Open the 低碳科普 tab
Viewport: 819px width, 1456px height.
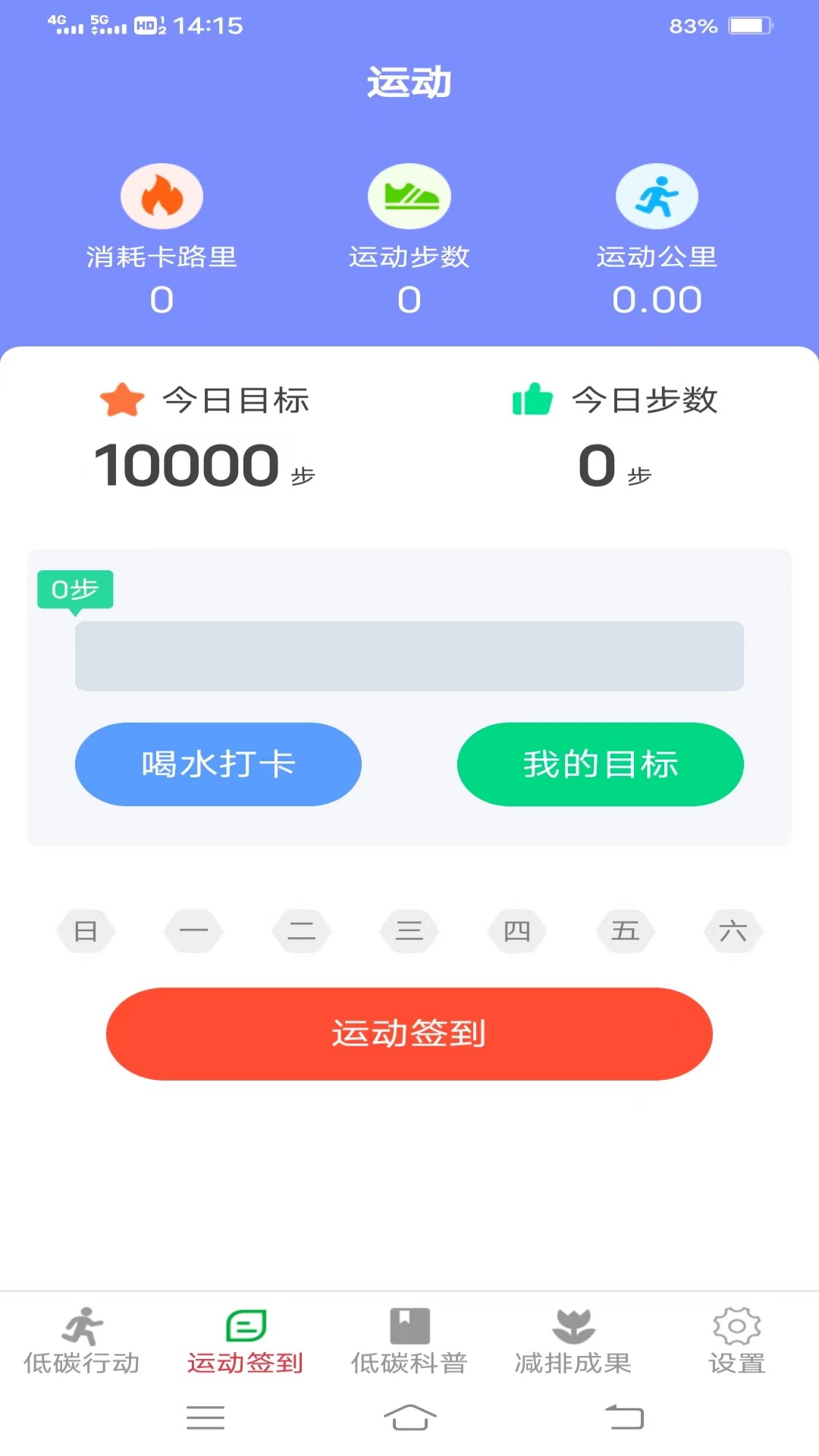tap(409, 1341)
